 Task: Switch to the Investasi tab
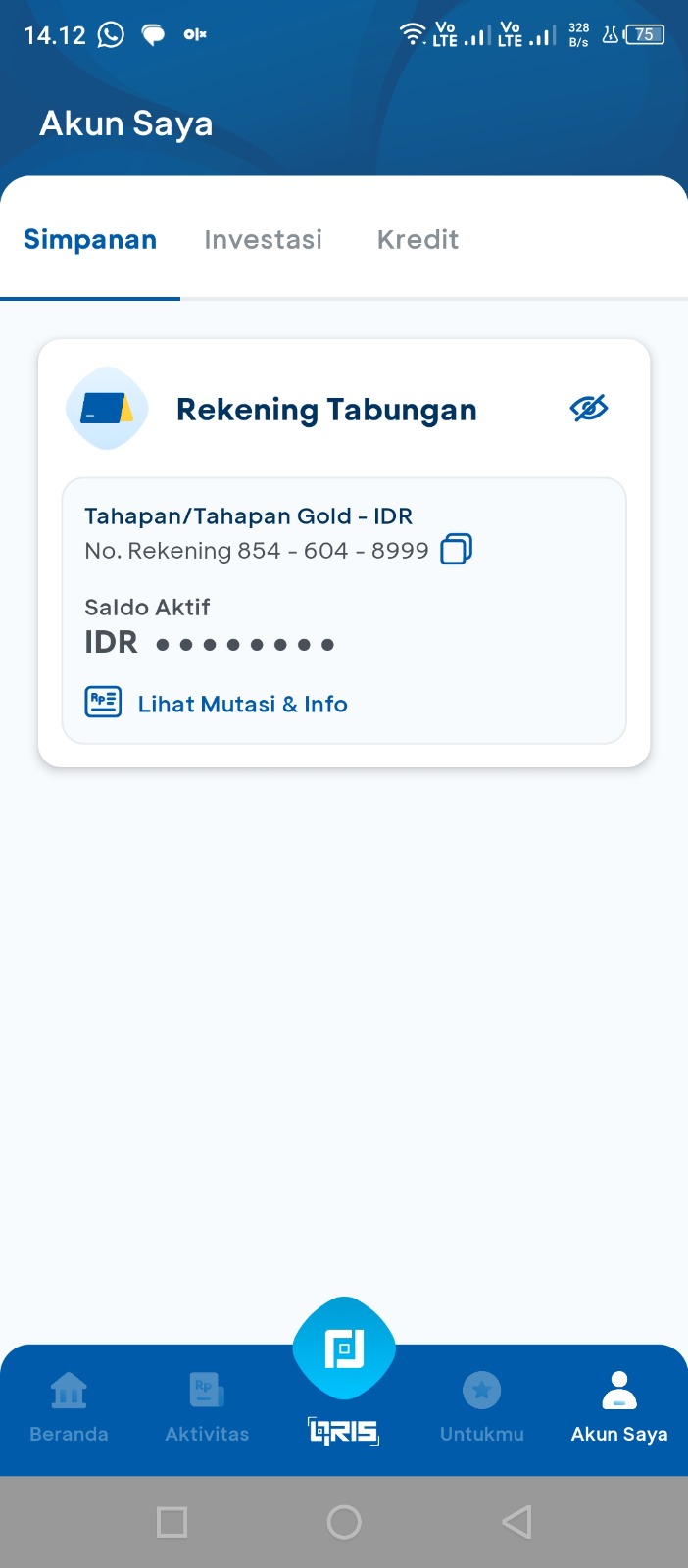[x=263, y=240]
